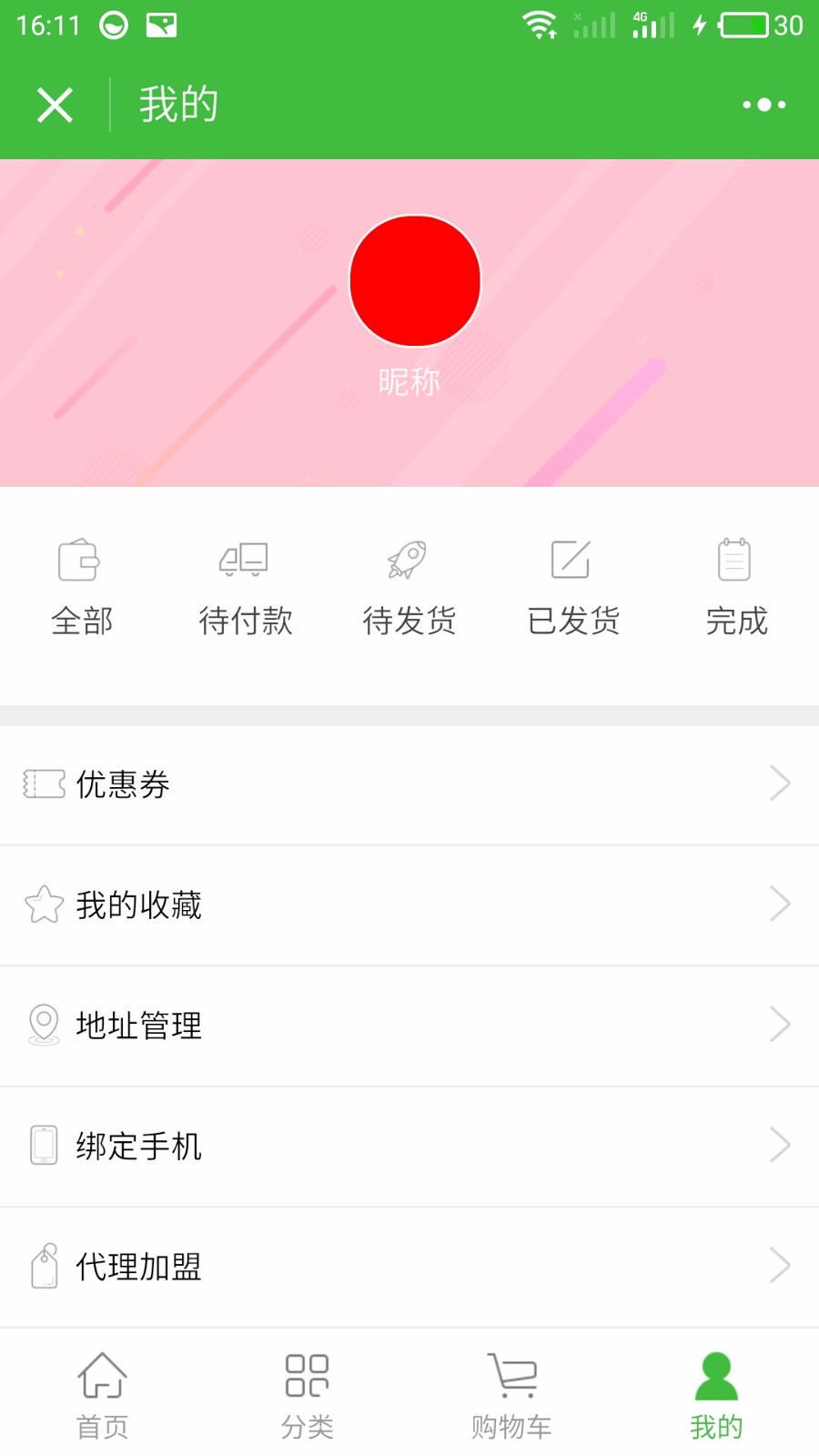The width and height of the screenshot is (819, 1456).
Task: Open 我的收藏 favorites
Action: click(409, 905)
